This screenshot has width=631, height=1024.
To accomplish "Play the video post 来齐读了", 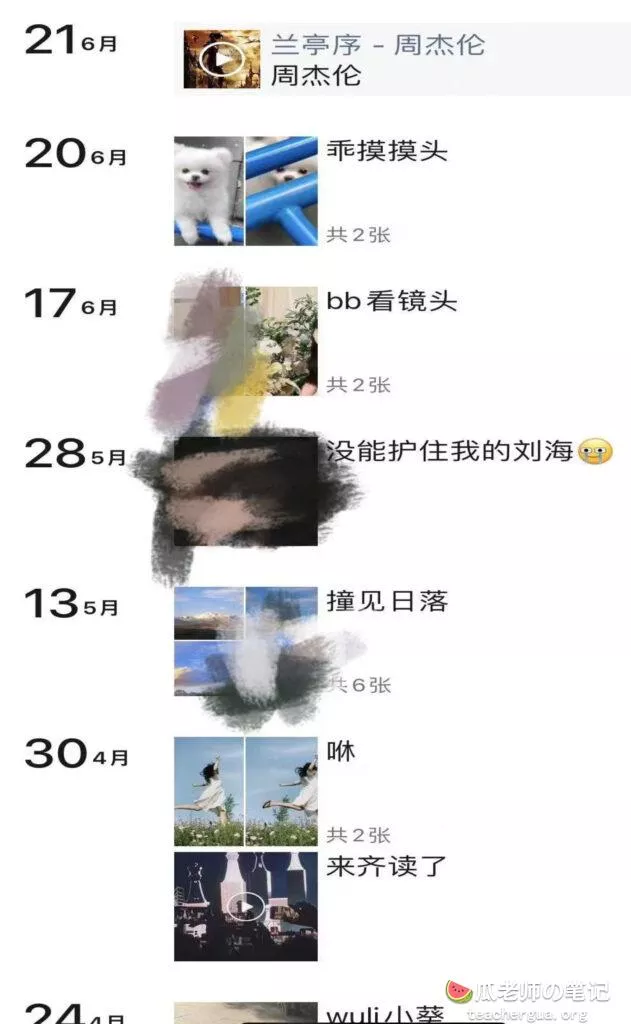I will tap(245, 907).
